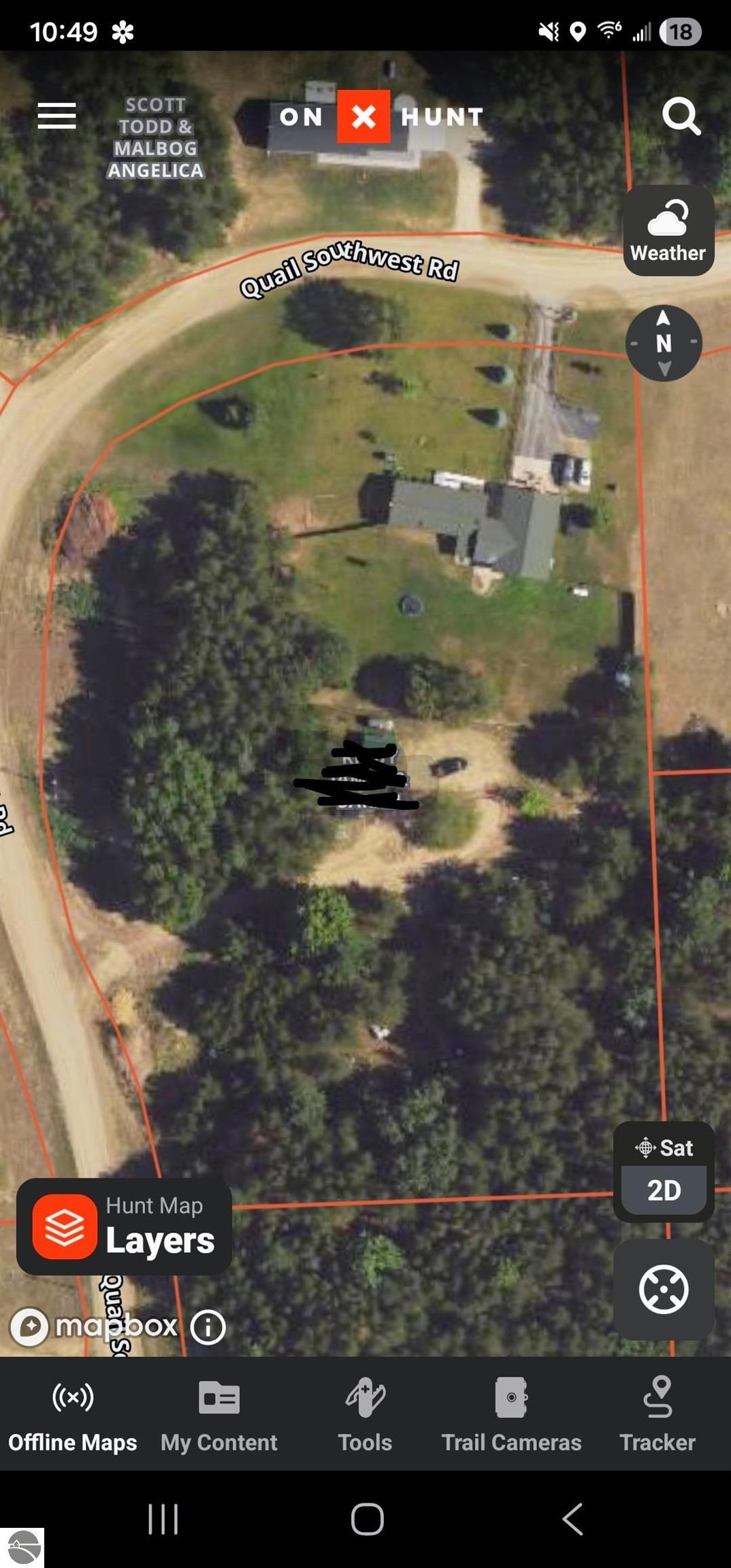
Task: Open the Weather panel
Action: coord(668,231)
